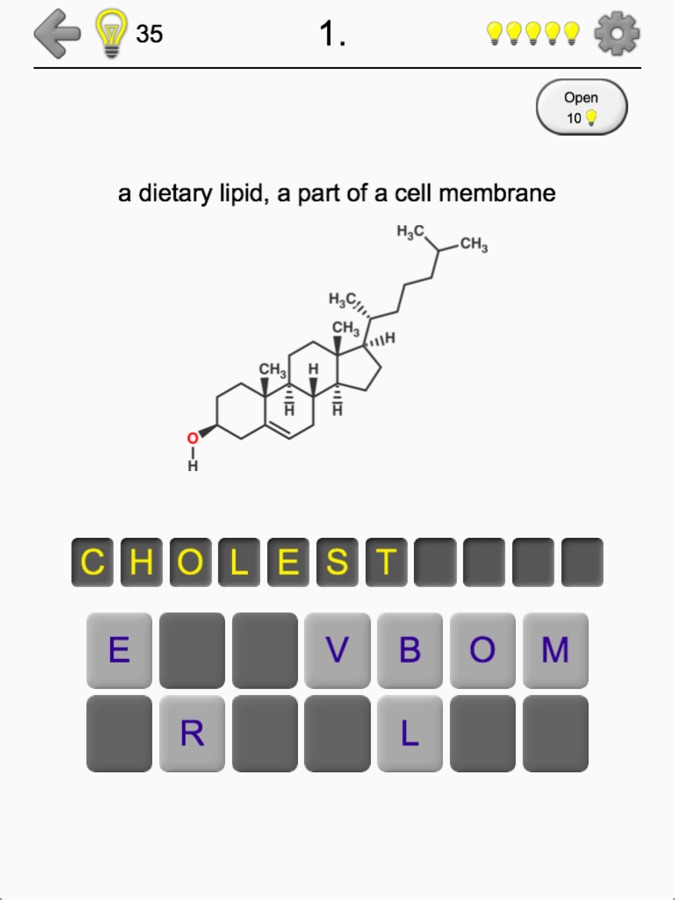Viewport: 675px width, 900px height.
Task: Select the letter R tile
Action: [192, 734]
